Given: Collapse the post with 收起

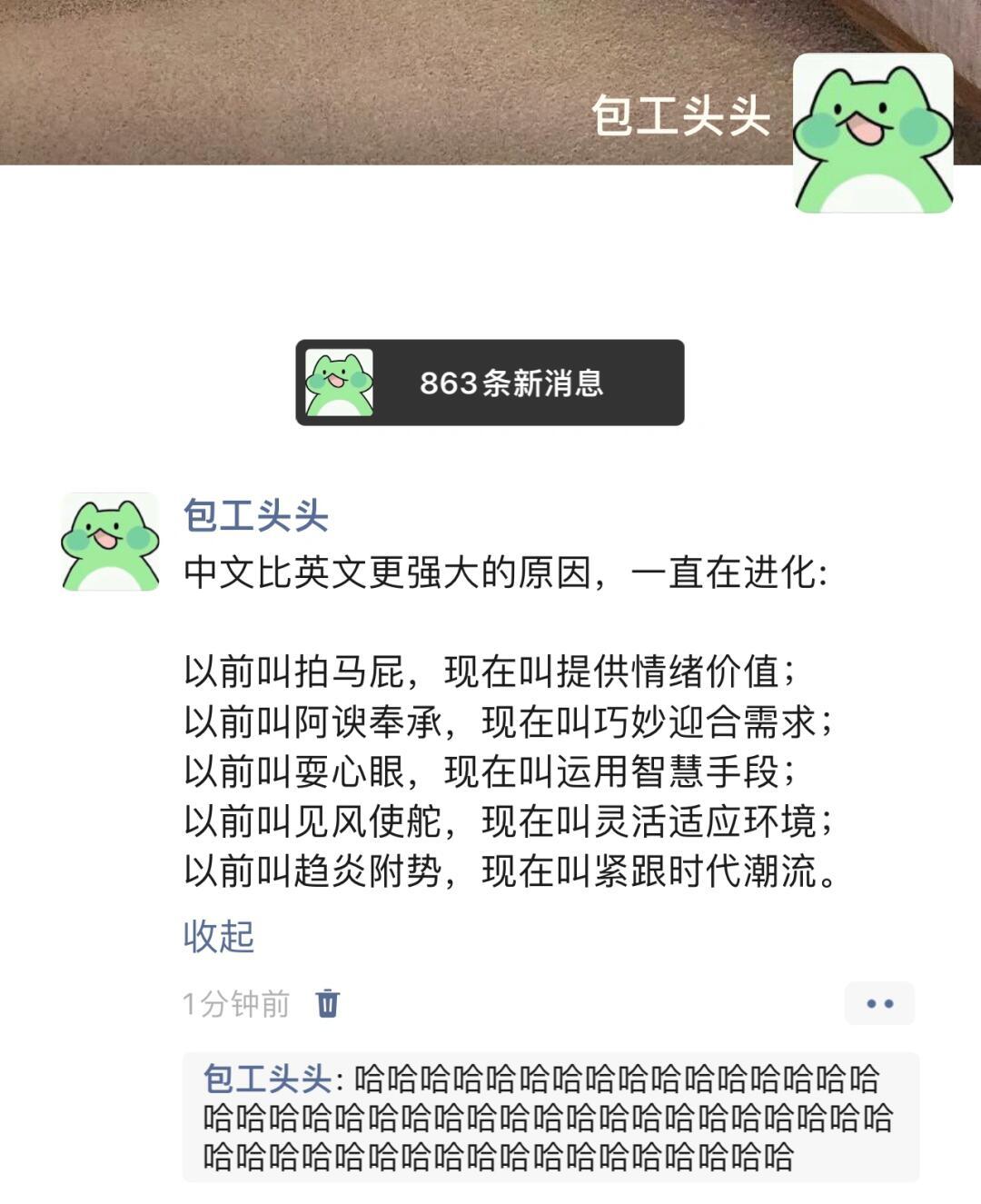Looking at the screenshot, I should coord(219,936).
